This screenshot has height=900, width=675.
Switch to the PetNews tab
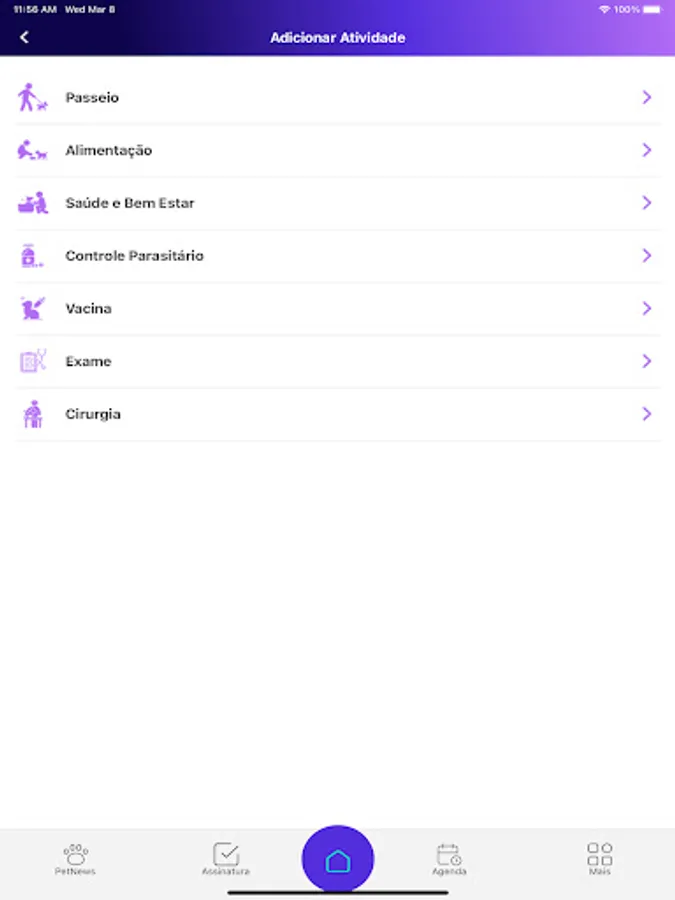[75, 859]
